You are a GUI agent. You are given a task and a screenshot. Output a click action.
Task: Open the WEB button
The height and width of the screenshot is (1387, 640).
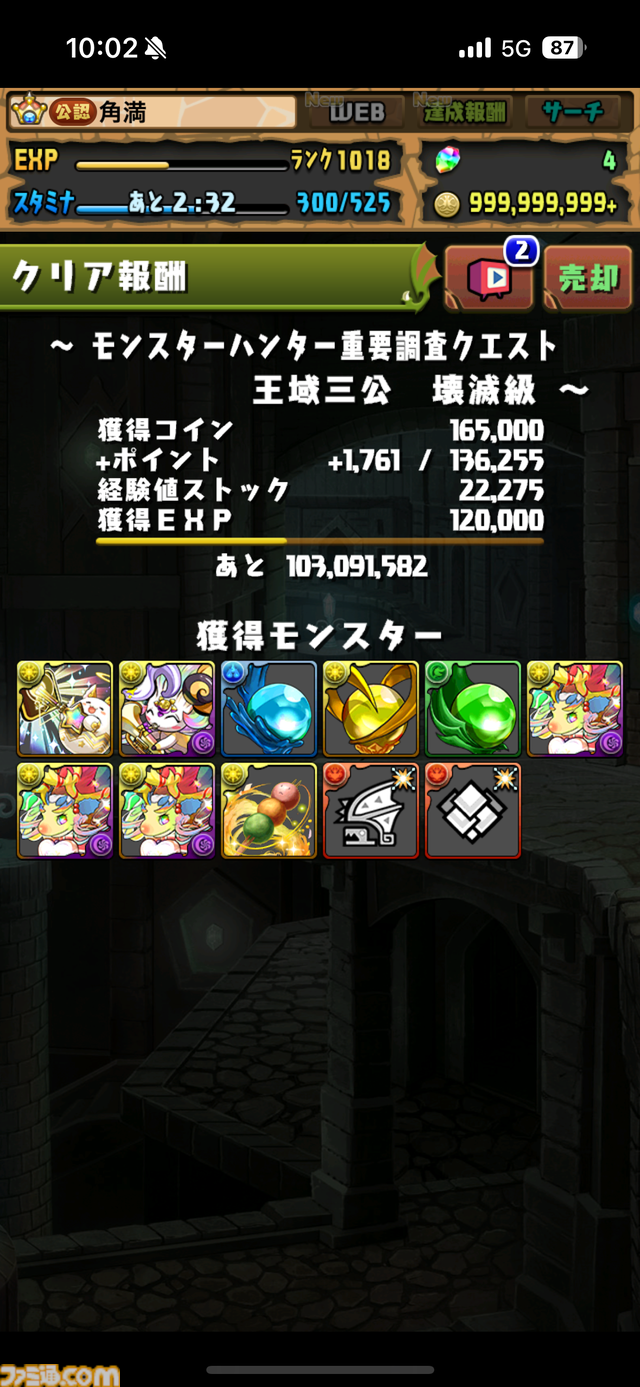[357, 113]
